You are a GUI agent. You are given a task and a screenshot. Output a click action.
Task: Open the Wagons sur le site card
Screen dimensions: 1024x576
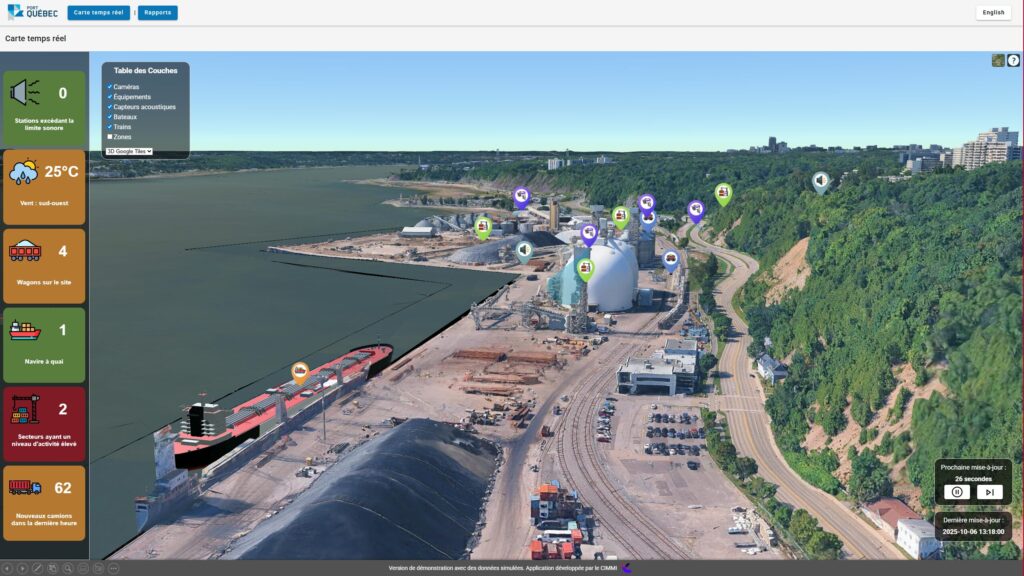[x=44, y=265]
